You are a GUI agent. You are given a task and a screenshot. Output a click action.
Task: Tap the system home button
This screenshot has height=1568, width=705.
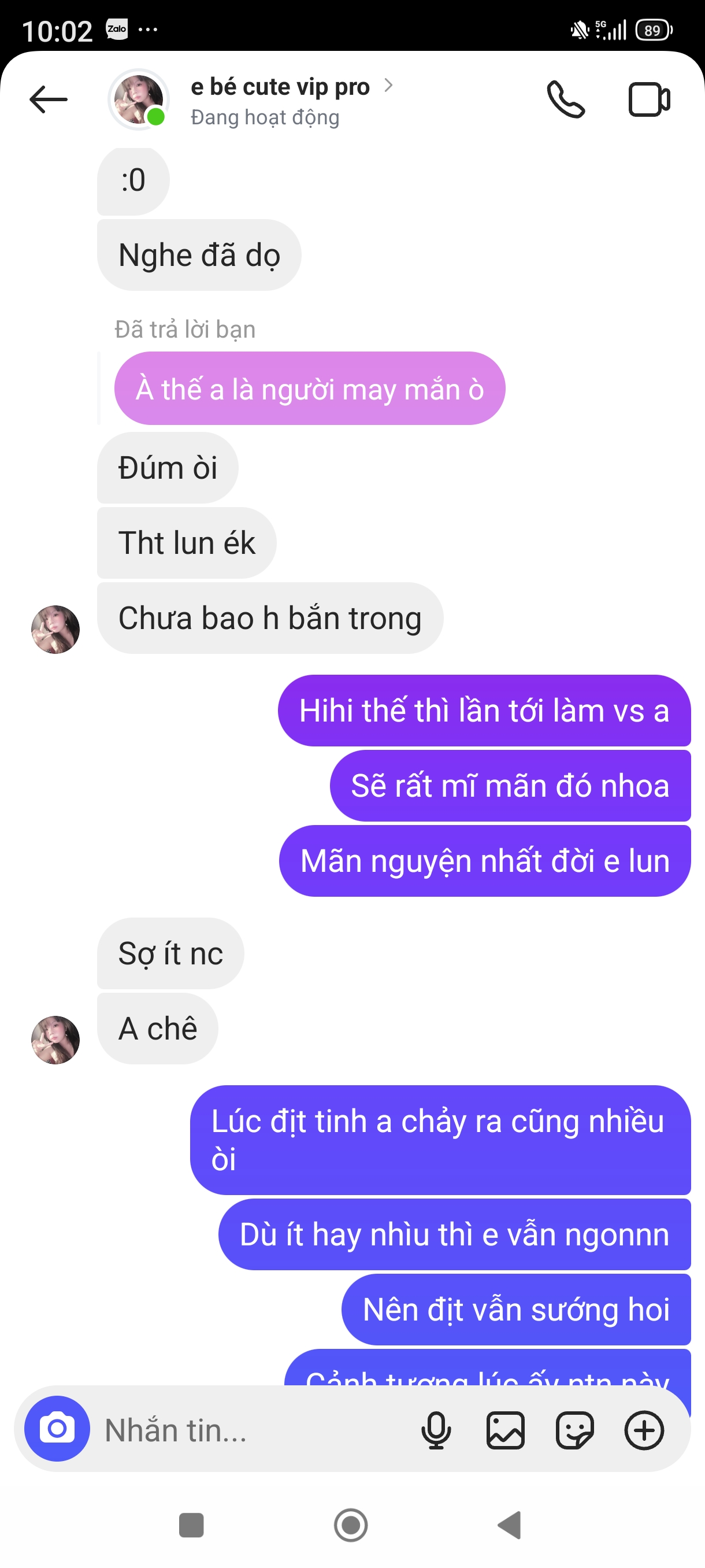[351, 1525]
